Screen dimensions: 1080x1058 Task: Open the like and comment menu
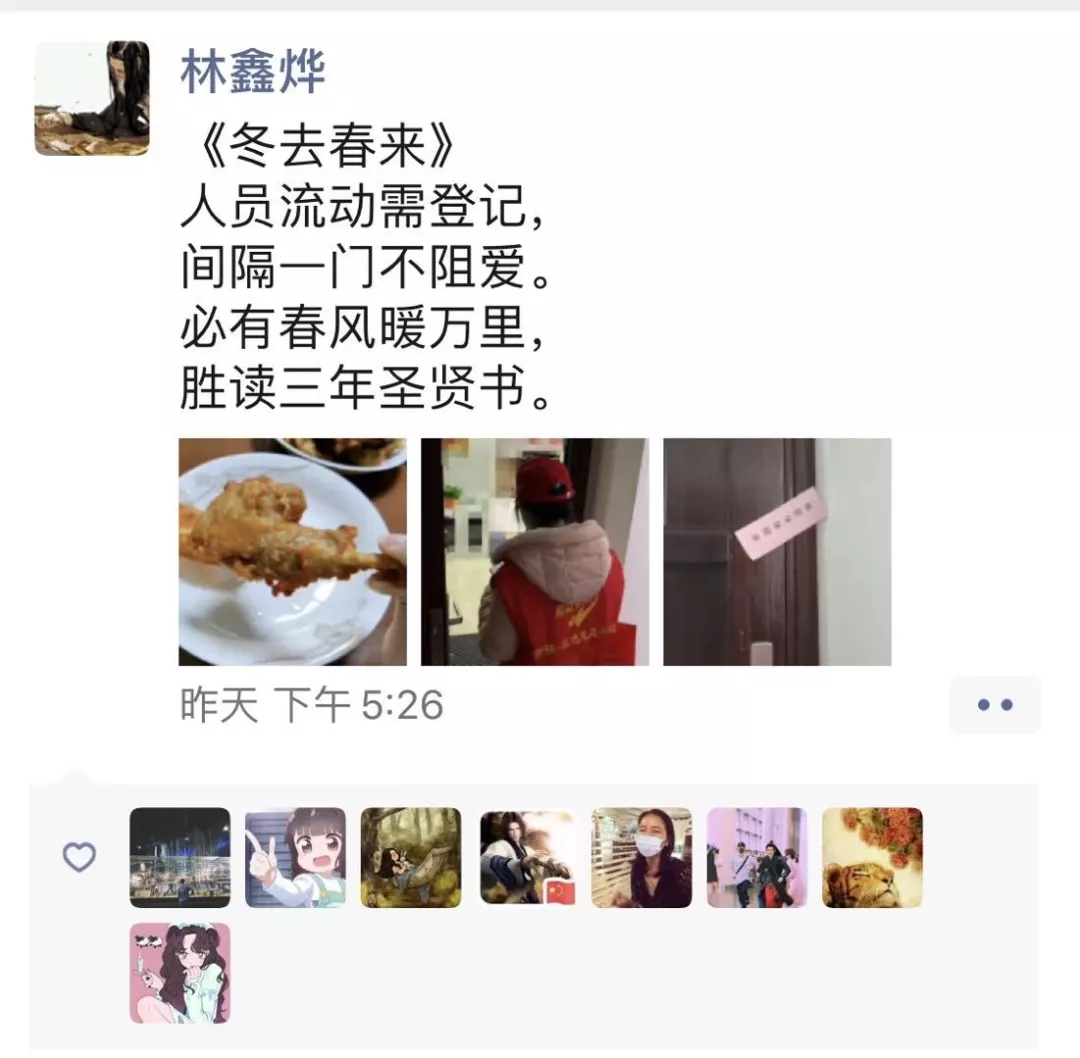point(994,705)
